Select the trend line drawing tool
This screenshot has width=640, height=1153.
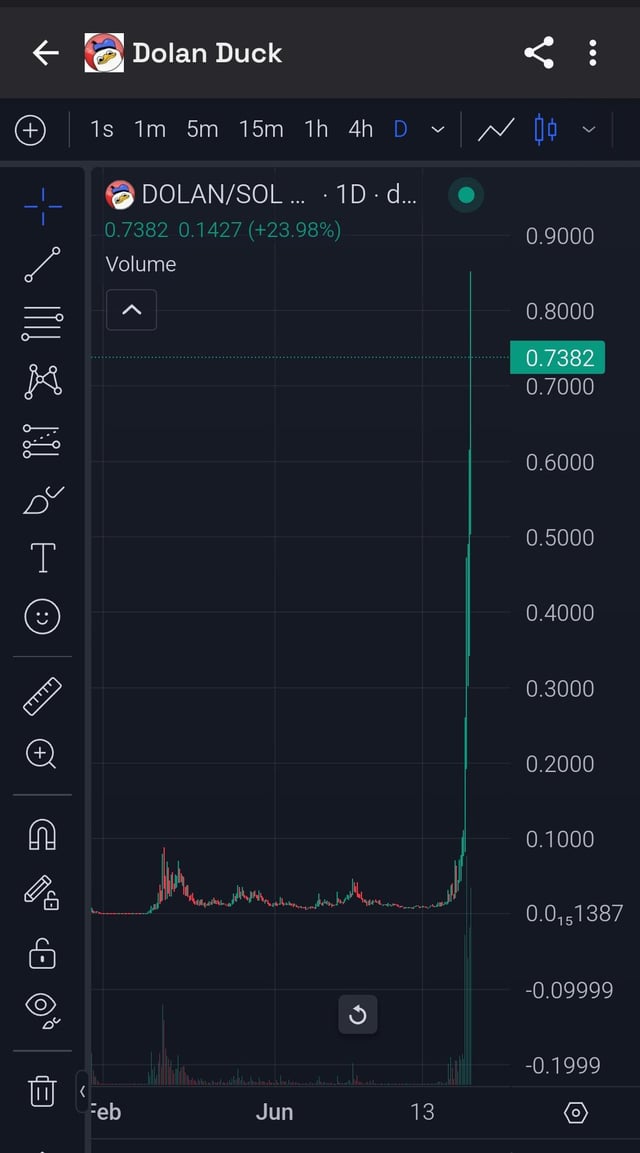pos(42,265)
